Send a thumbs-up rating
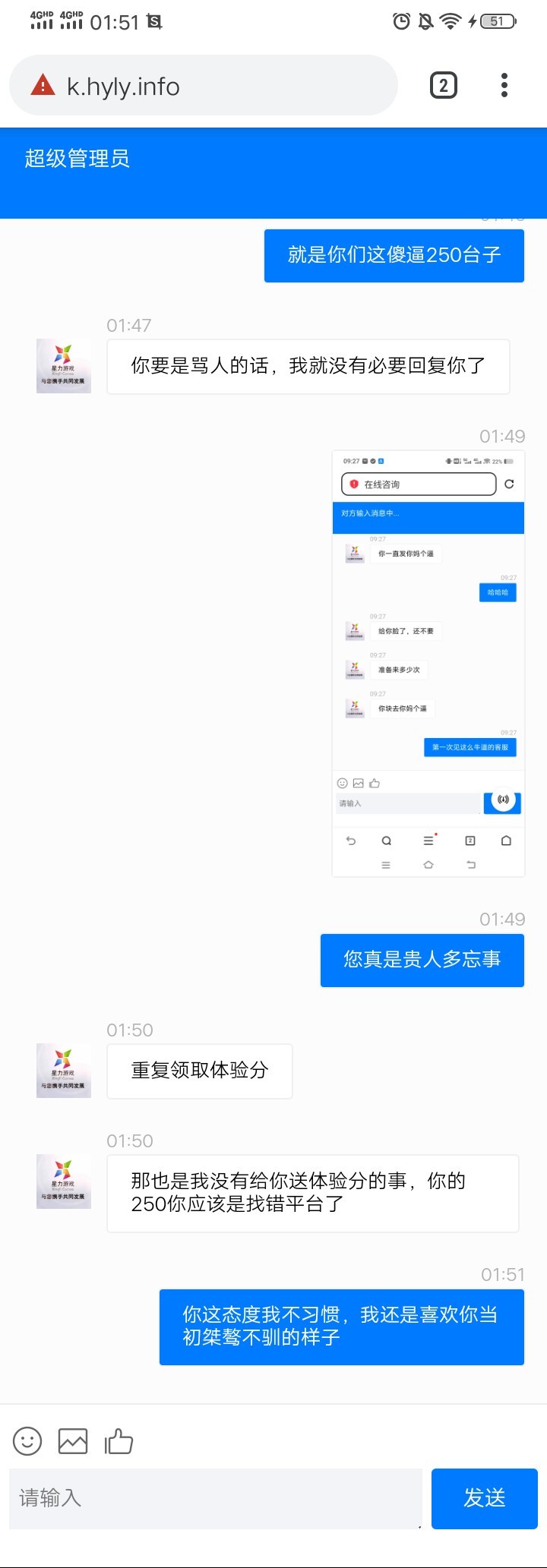 pyautogui.click(x=119, y=1440)
